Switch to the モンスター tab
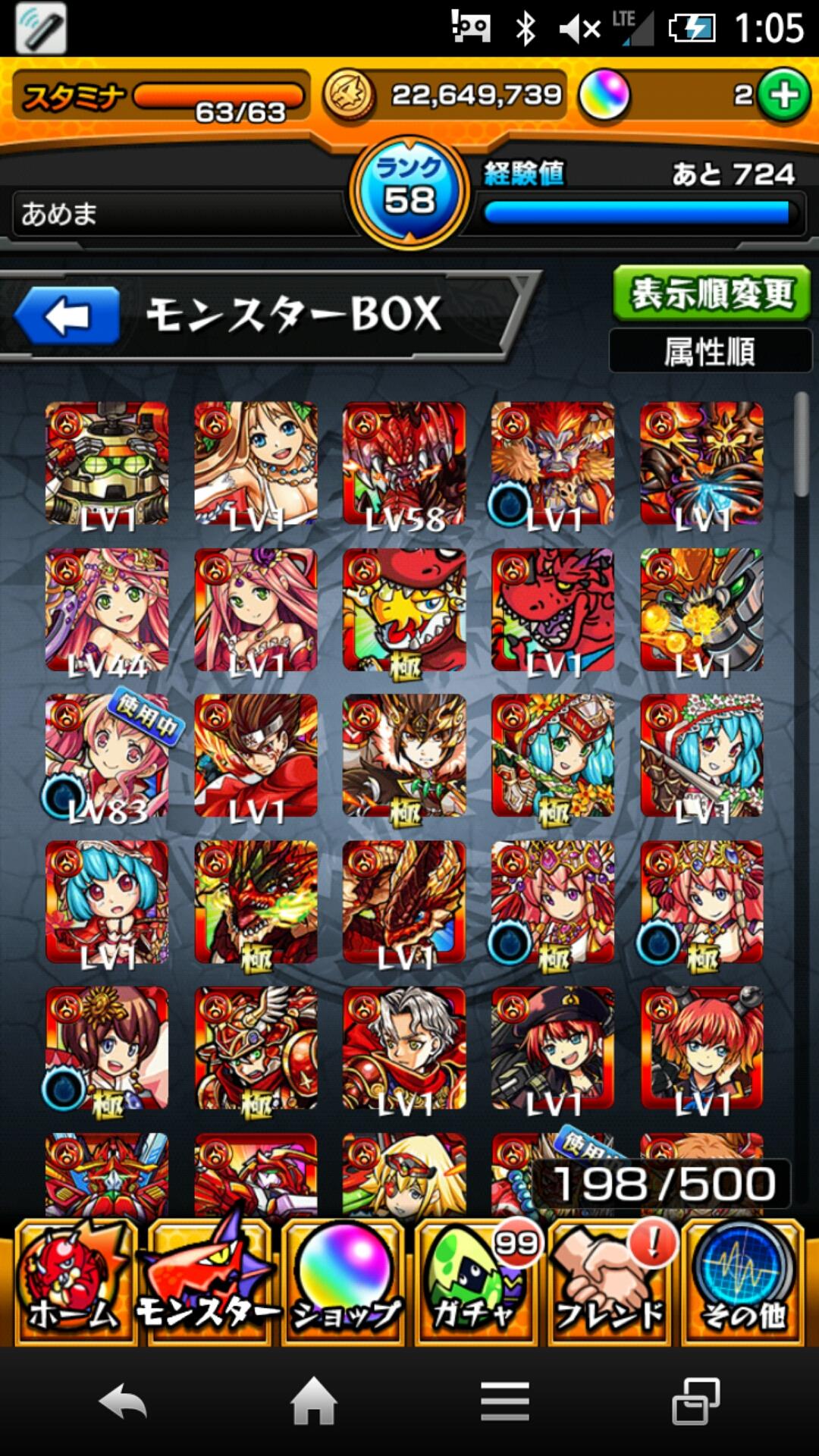The image size is (819, 1456). pos(209,1282)
